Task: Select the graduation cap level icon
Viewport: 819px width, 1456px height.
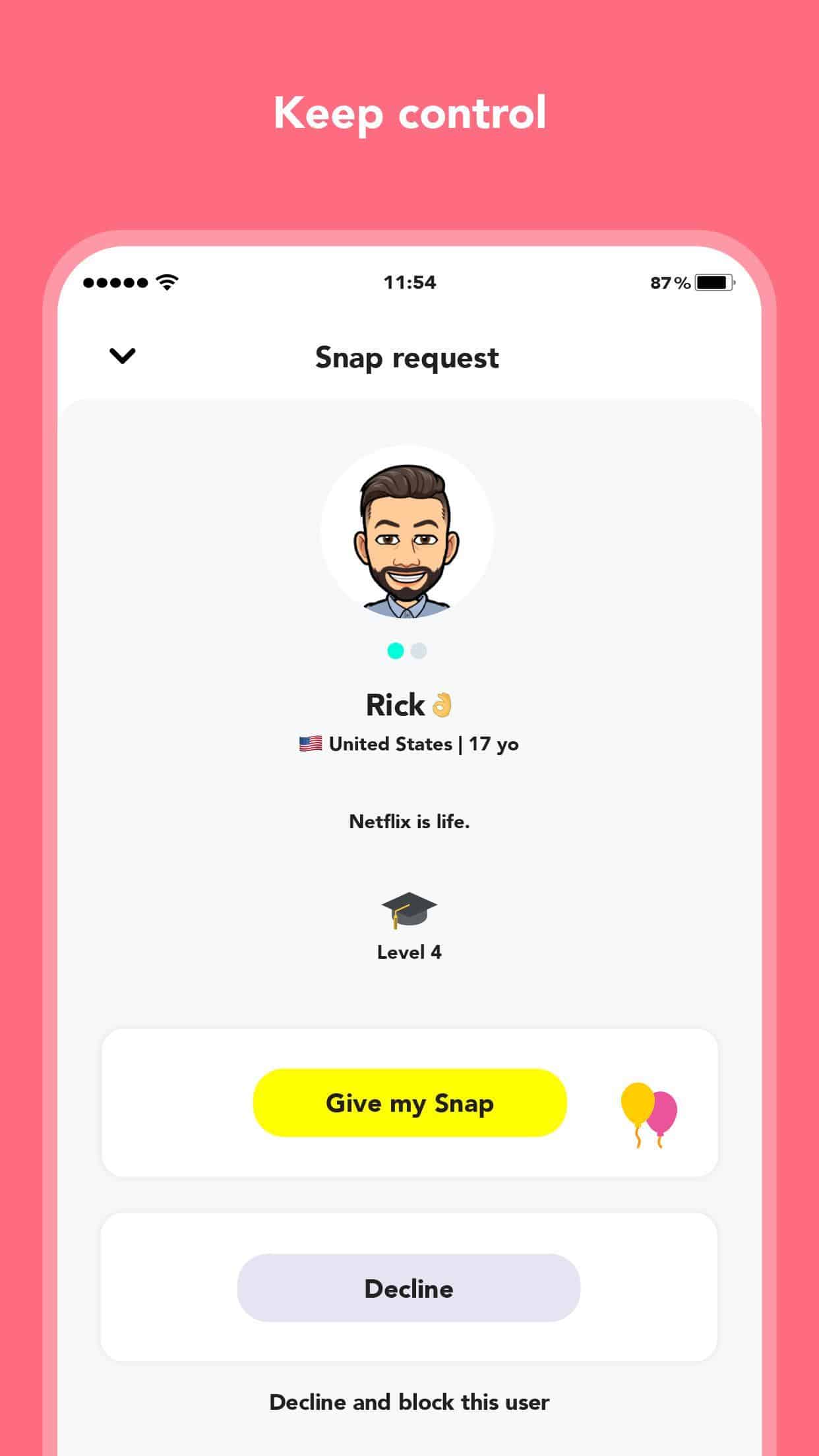Action: [x=409, y=909]
